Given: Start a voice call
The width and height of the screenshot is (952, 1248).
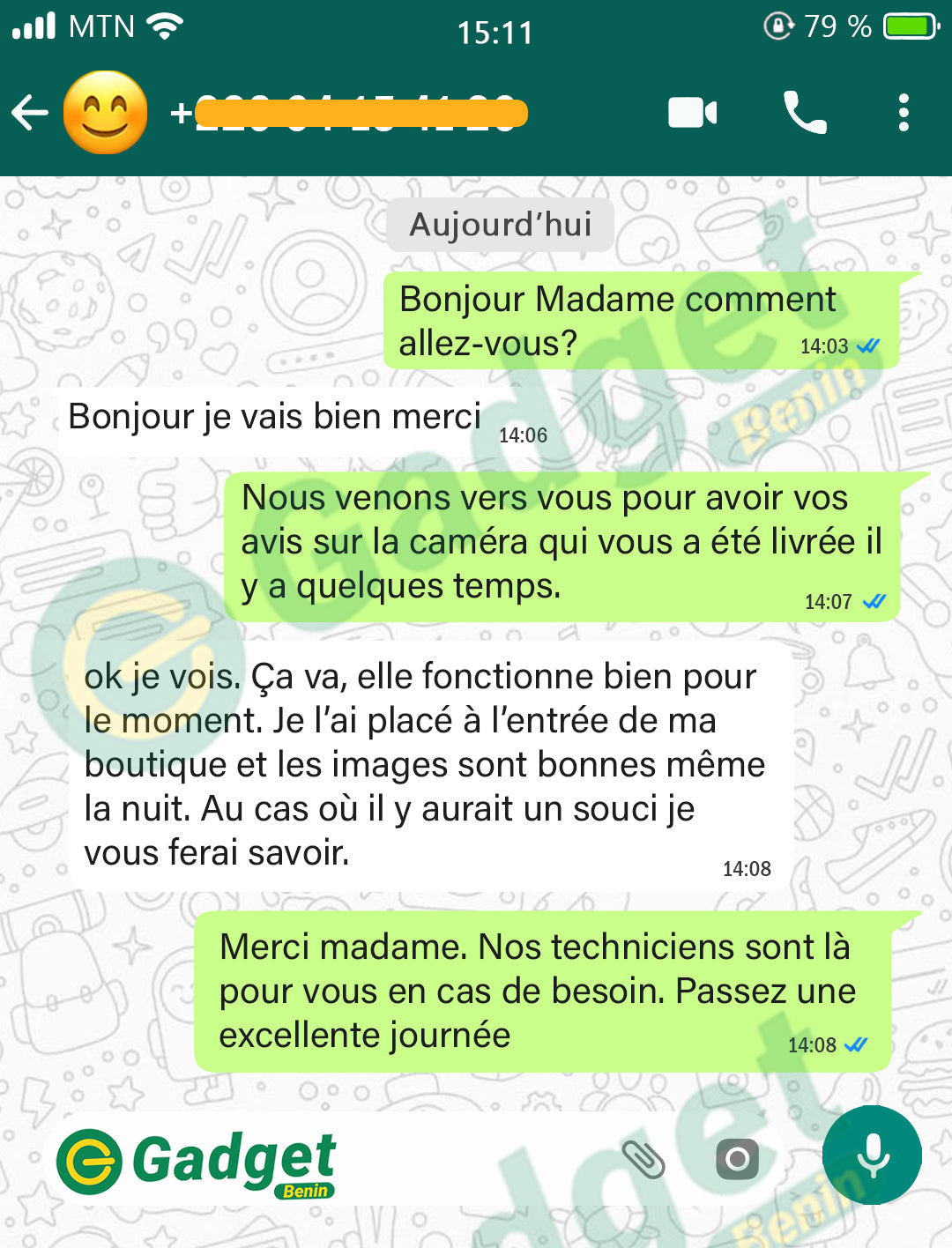Looking at the screenshot, I should point(805,113).
